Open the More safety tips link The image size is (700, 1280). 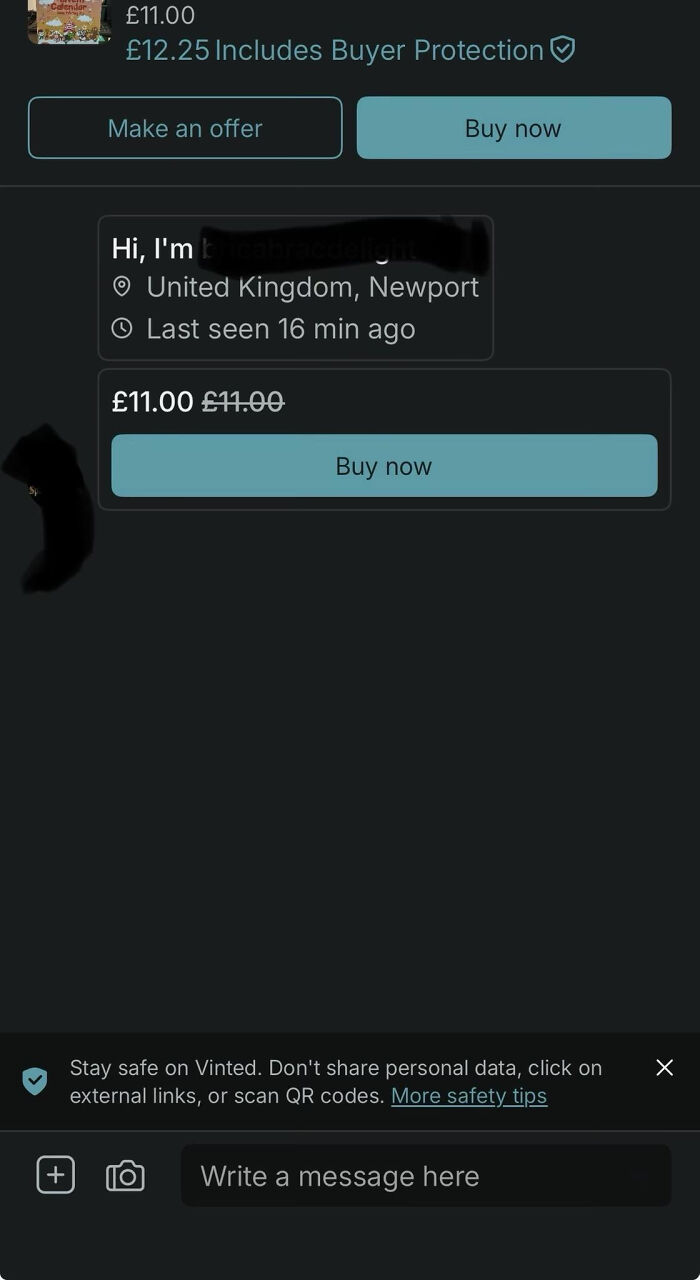tap(469, 1096)
